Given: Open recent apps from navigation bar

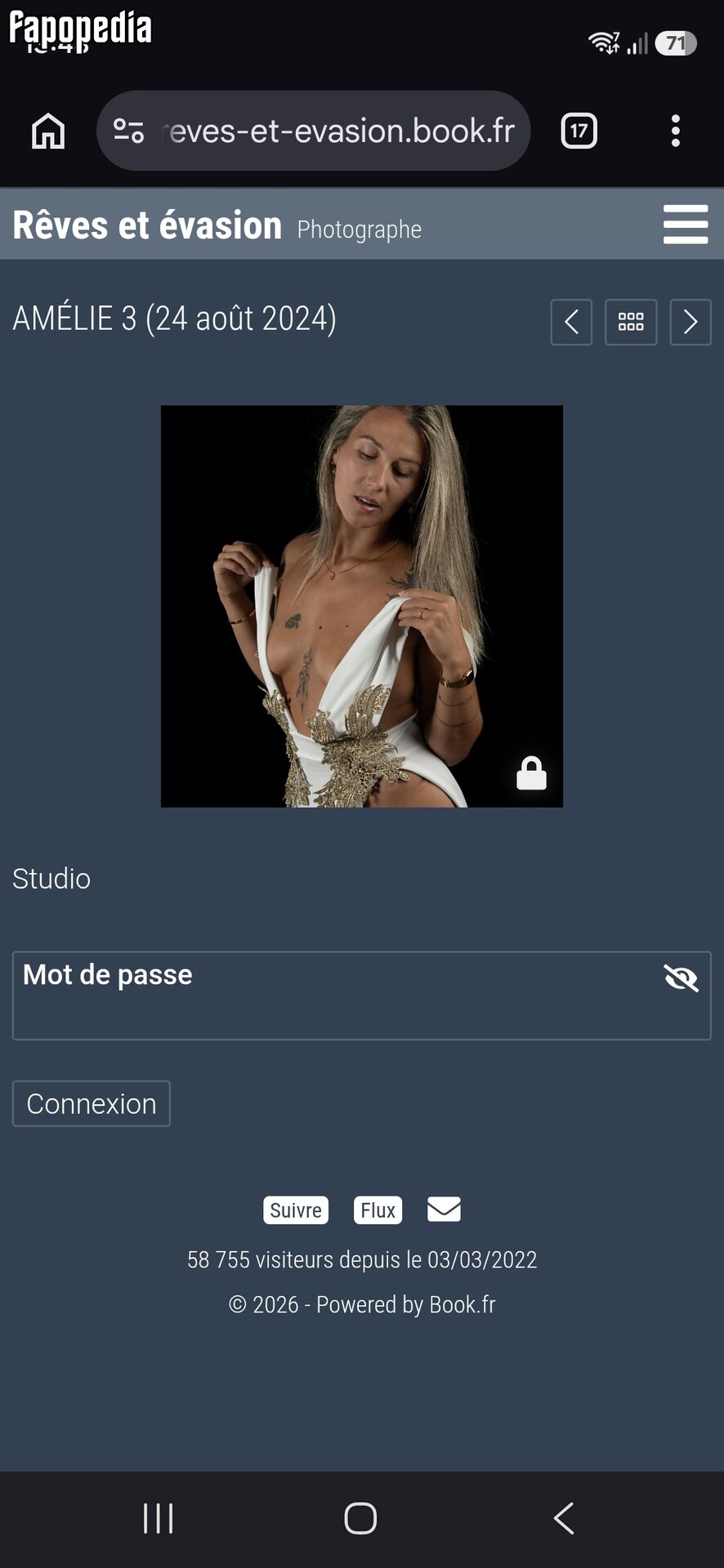Looking at the screenshot, I should tap(158, 1519).
